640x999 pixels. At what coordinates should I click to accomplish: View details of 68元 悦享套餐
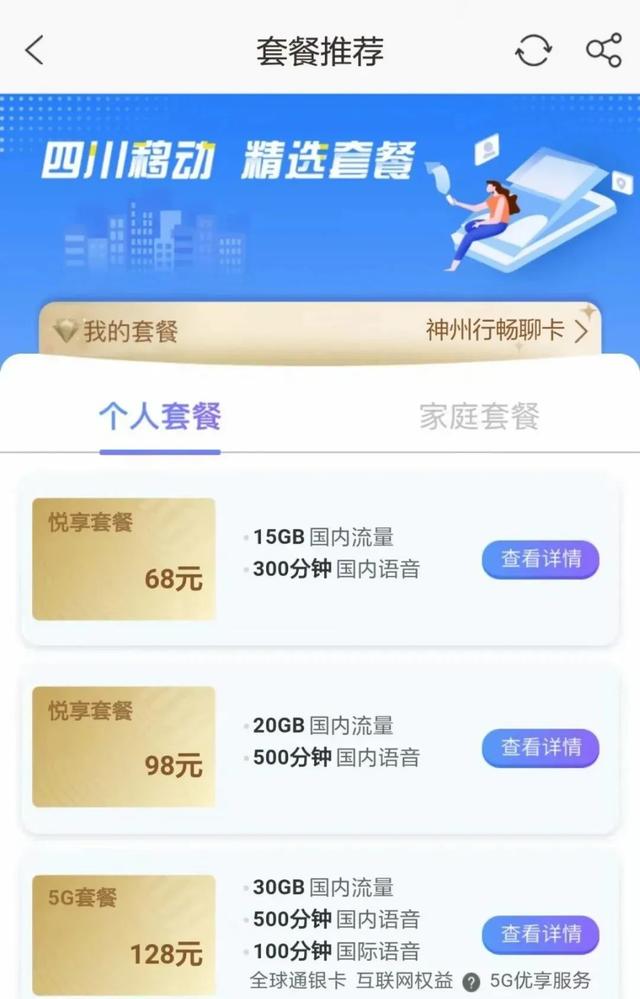click(540, 559)
